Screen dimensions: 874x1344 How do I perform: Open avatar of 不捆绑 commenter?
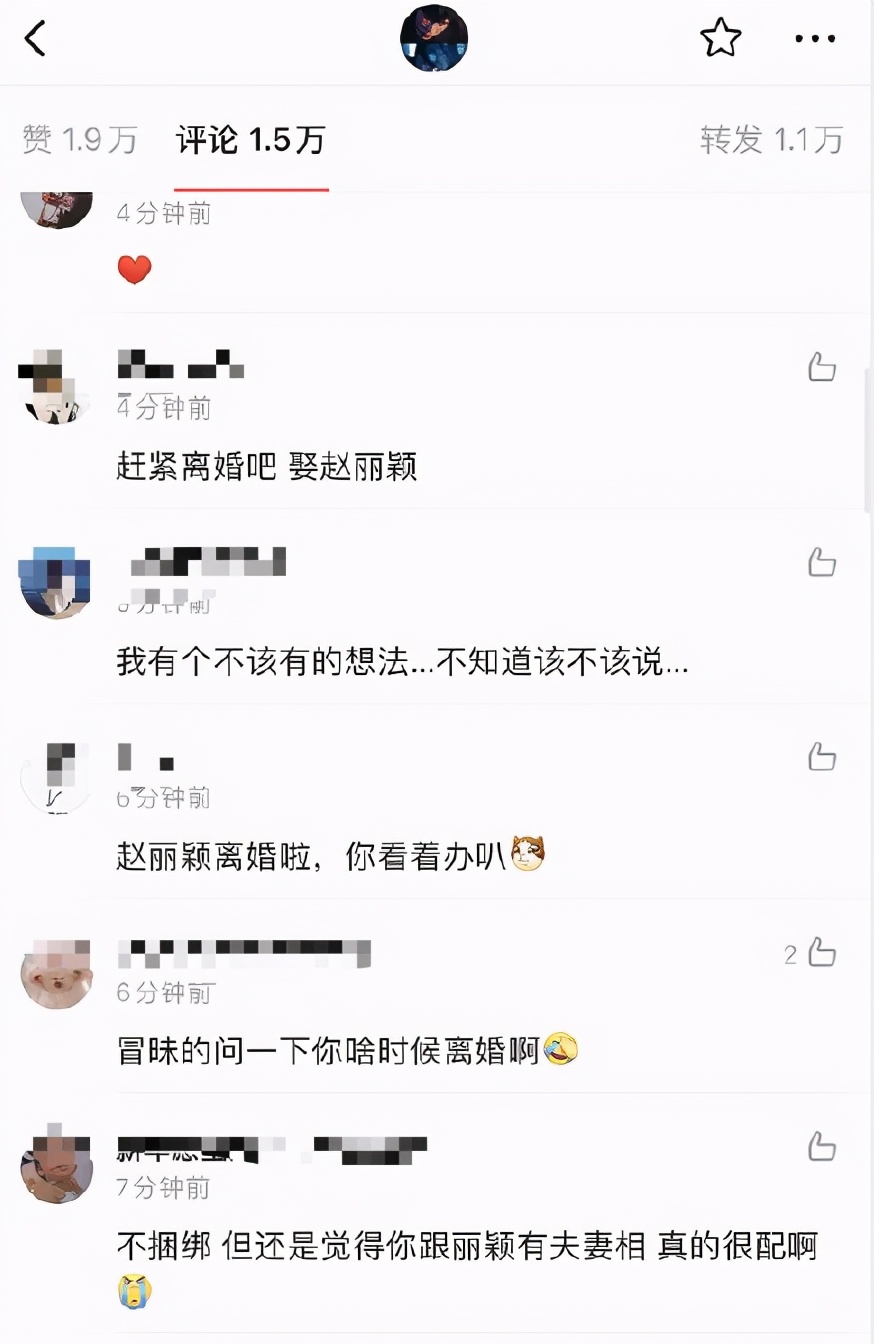[55, 1168]
